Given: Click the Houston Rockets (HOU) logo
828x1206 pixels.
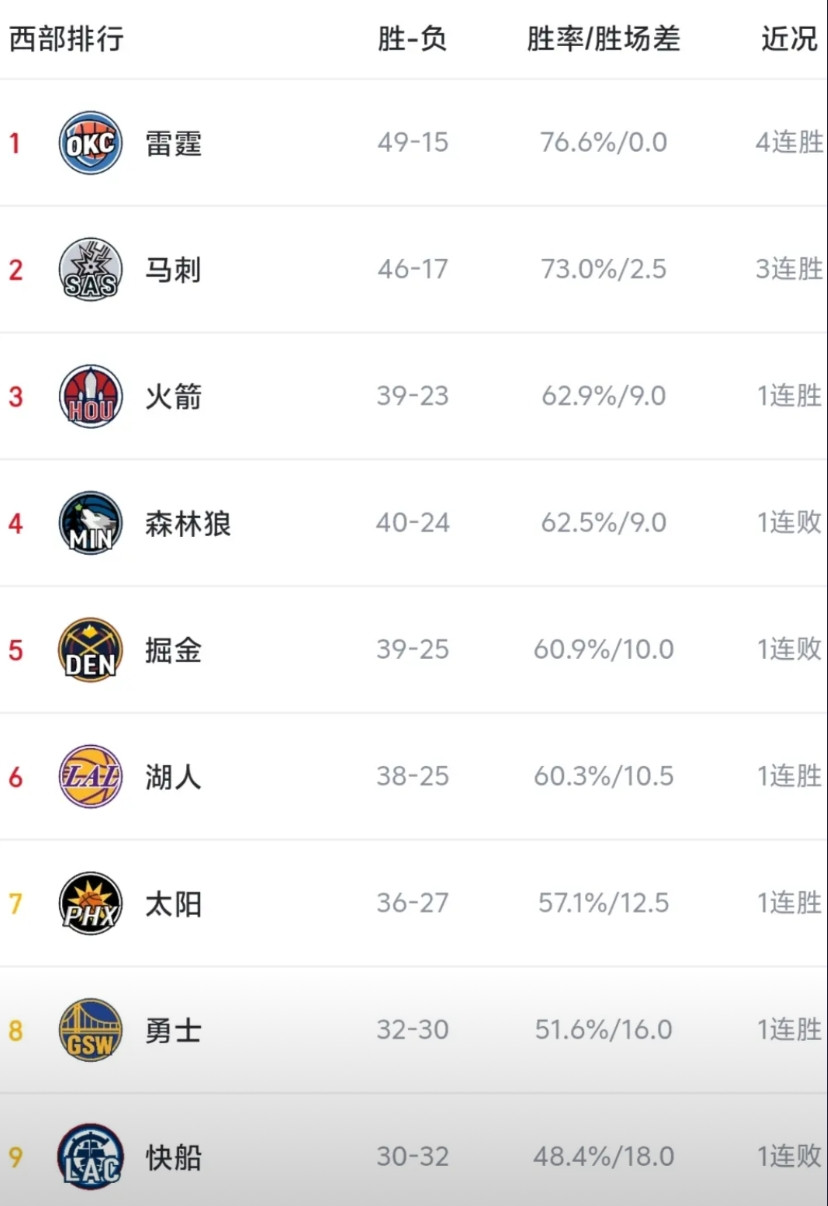Looking at the screenshot, I should coord(90,396).
